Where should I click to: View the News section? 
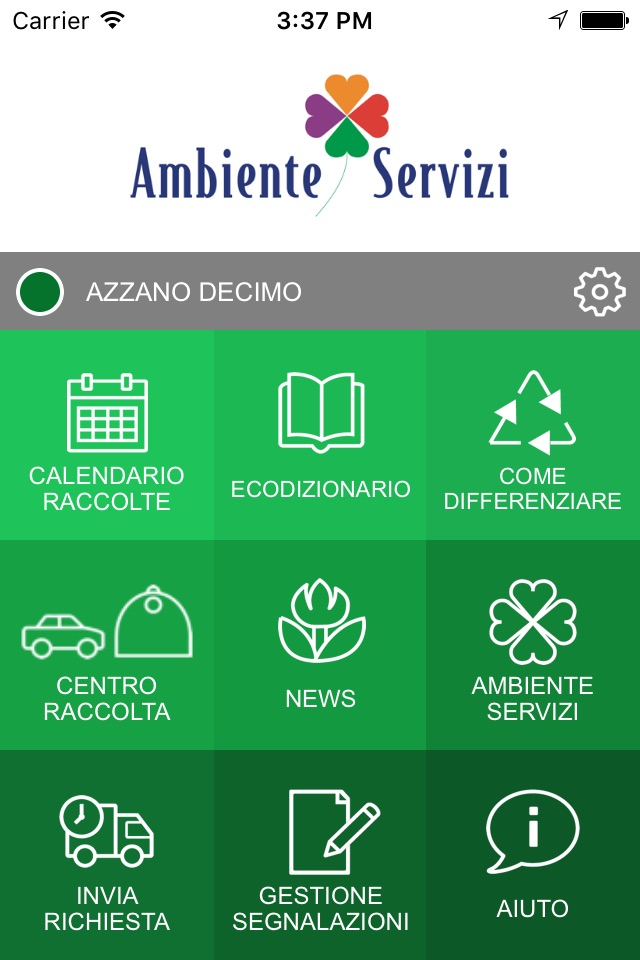click(x=320, y=645)
